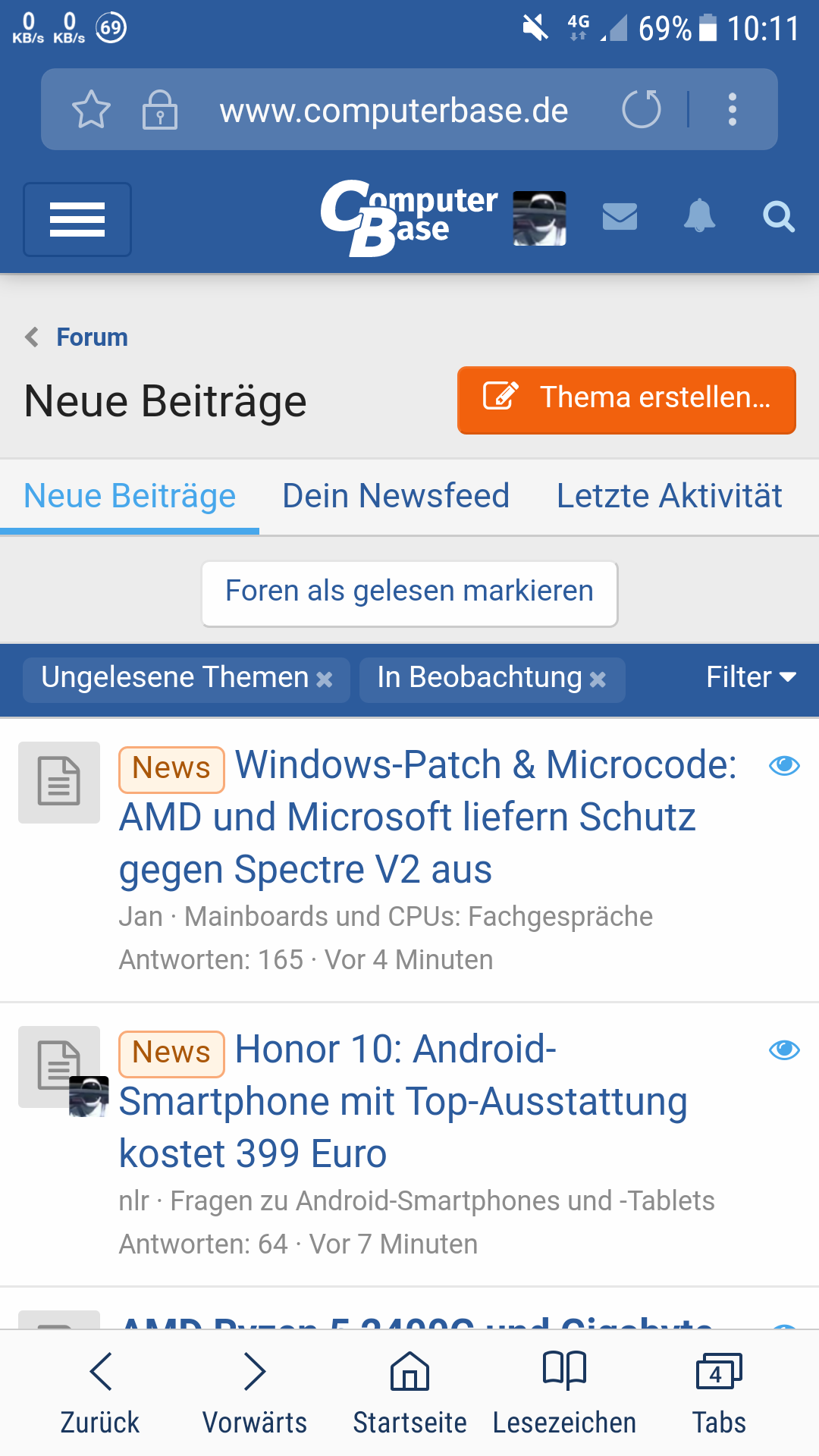
Task: Bookmark the page with the star icon
Action: (91, 108)
